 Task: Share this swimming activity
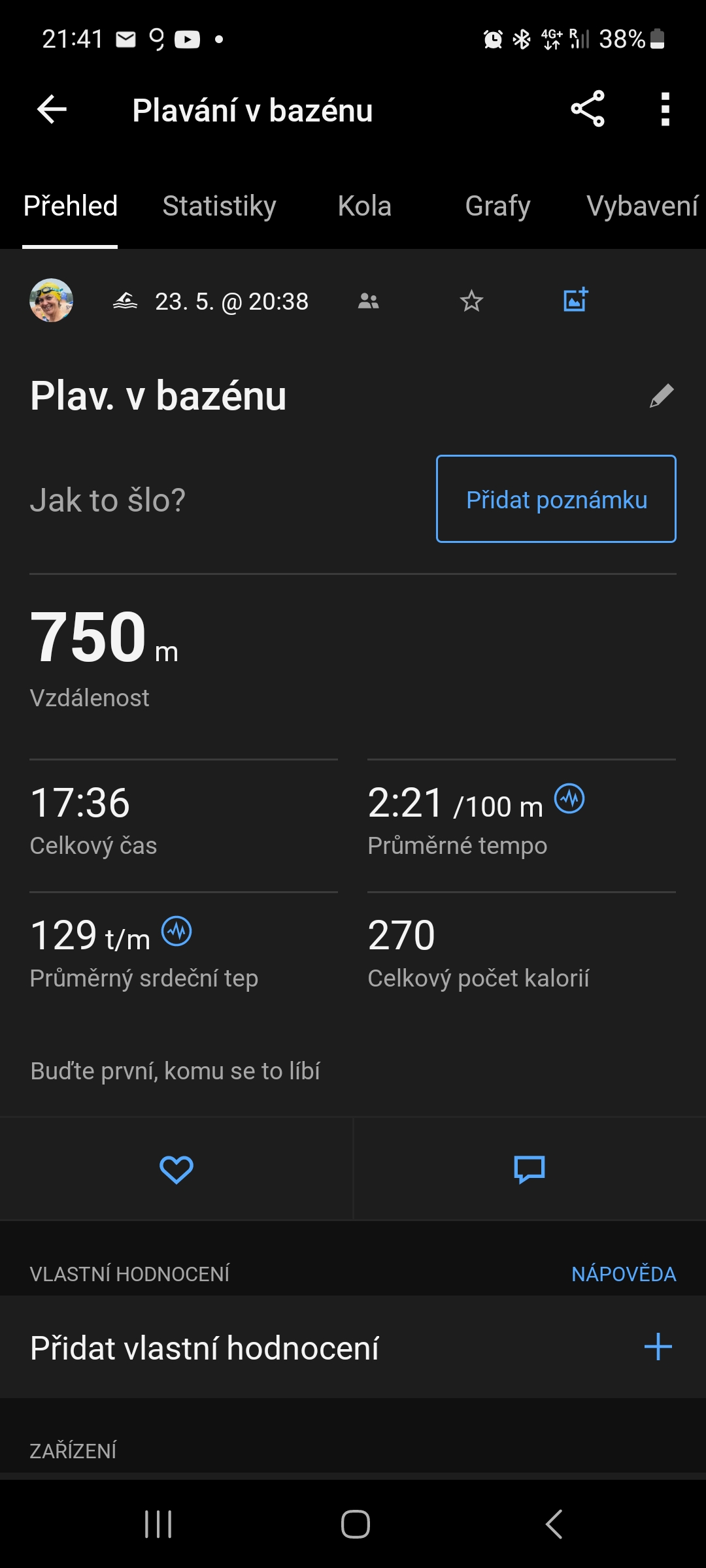point(587,109)
